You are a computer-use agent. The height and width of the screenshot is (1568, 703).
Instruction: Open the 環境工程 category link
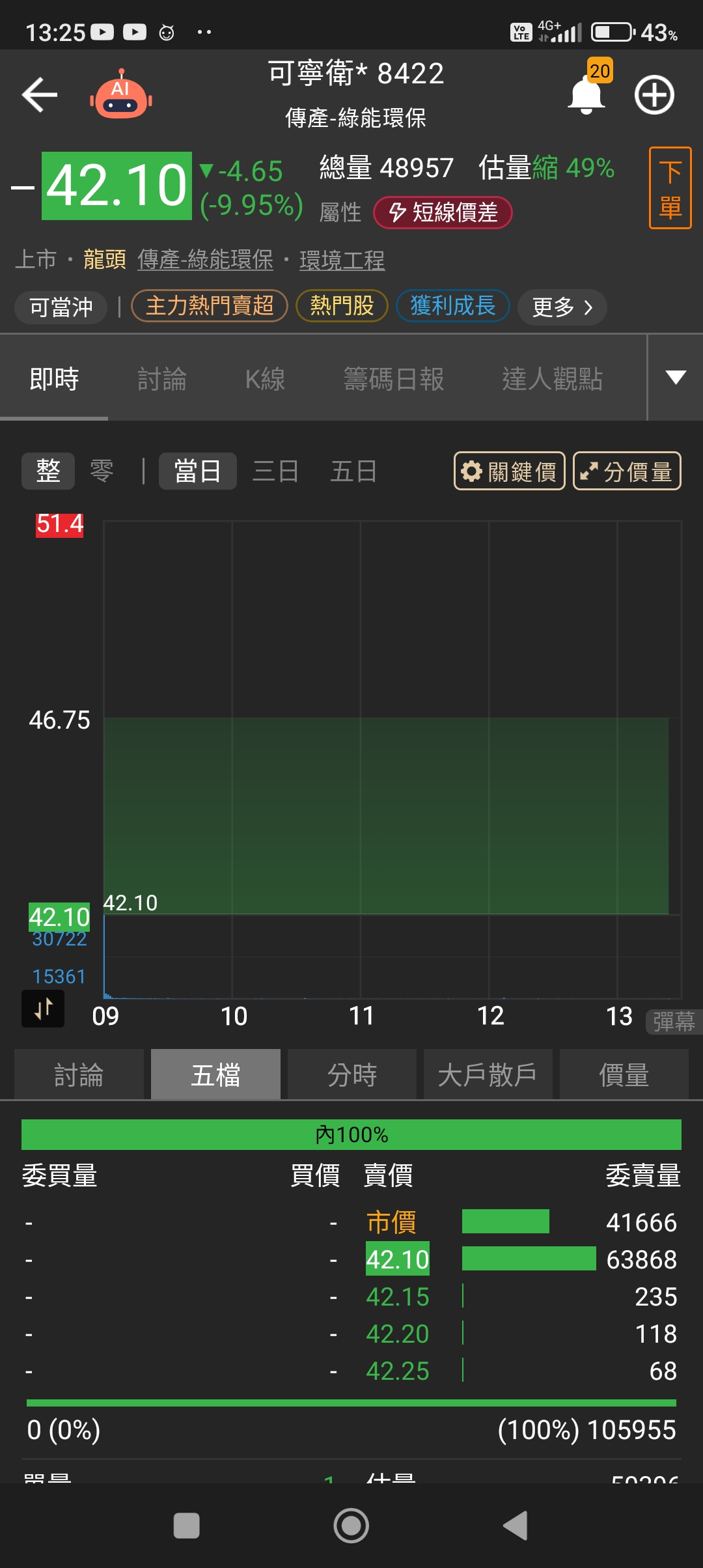tap(342, 260)
